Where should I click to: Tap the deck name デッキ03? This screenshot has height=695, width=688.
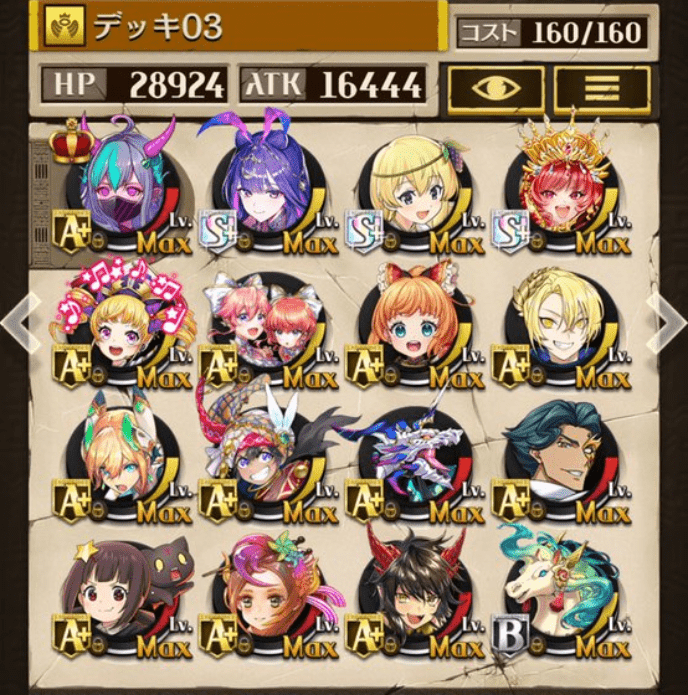(160, 27)
